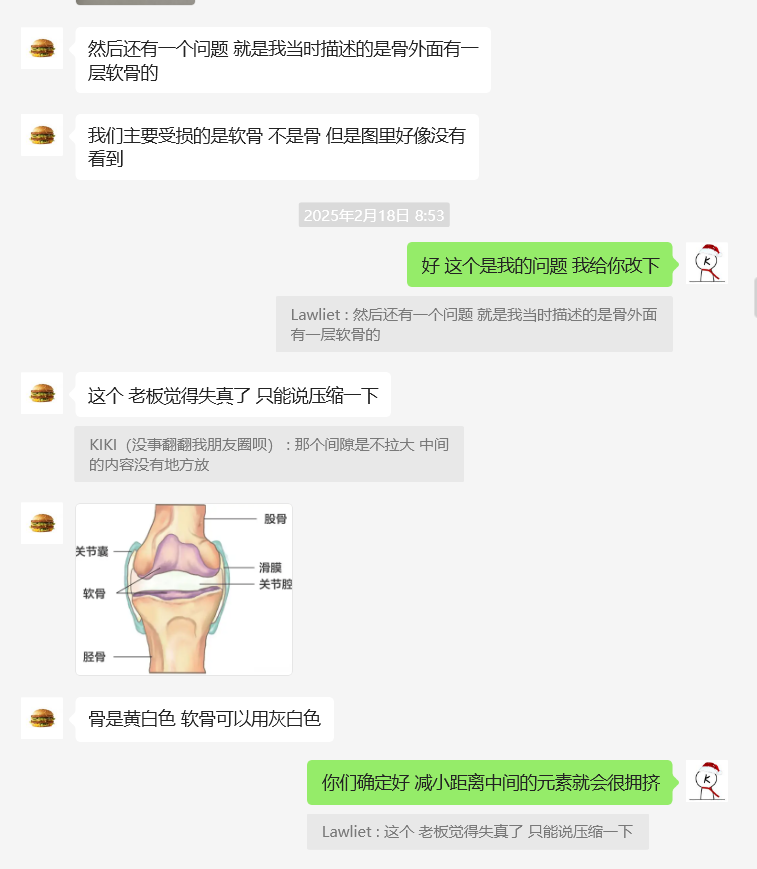Jump to quoted KIKI message about 间隙

click(268, 454)
